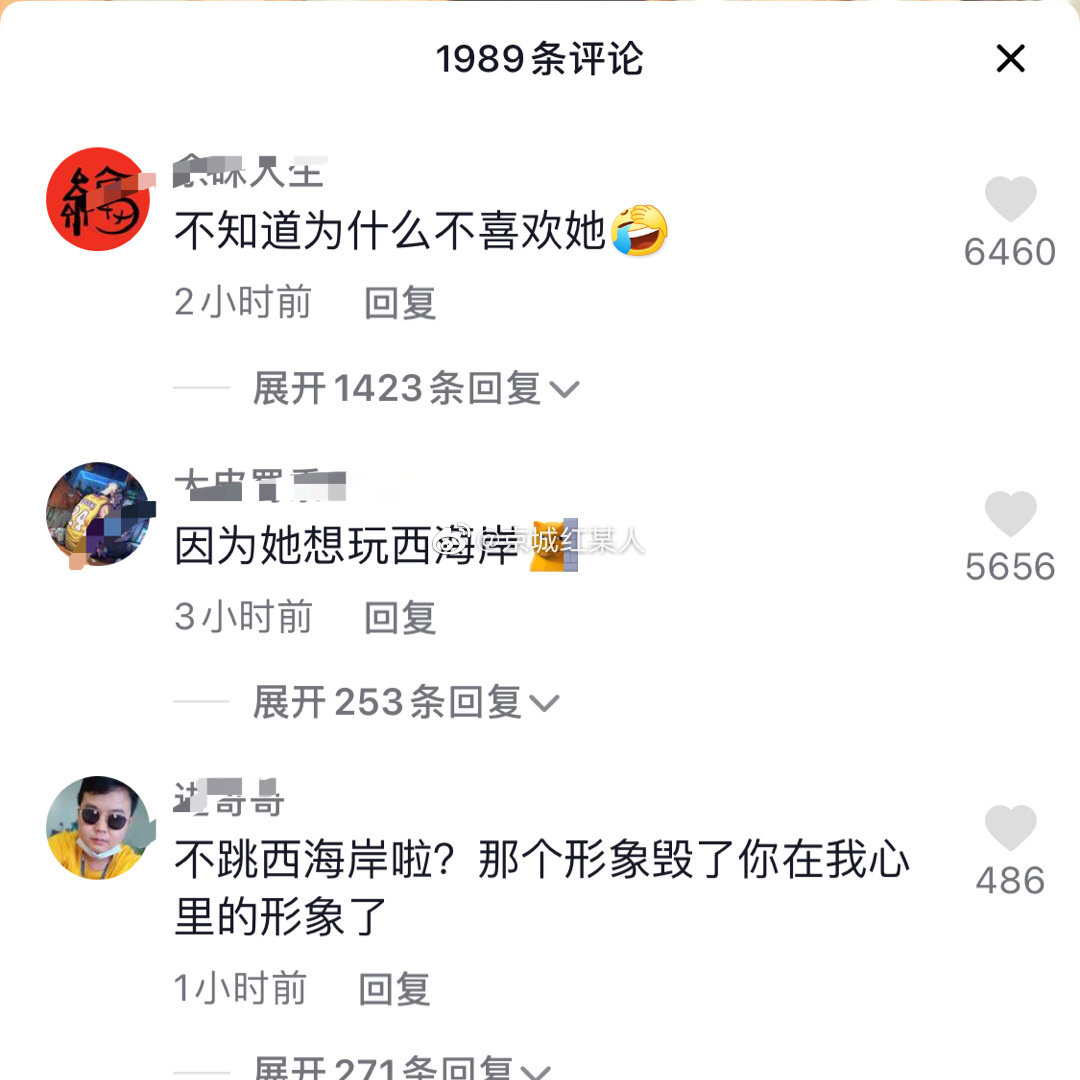Image resolution: width=1080 pixels, height=1080 pixels.
Task: Like the comment starting 不跳西海岸啦
Action: (1010, 829)
